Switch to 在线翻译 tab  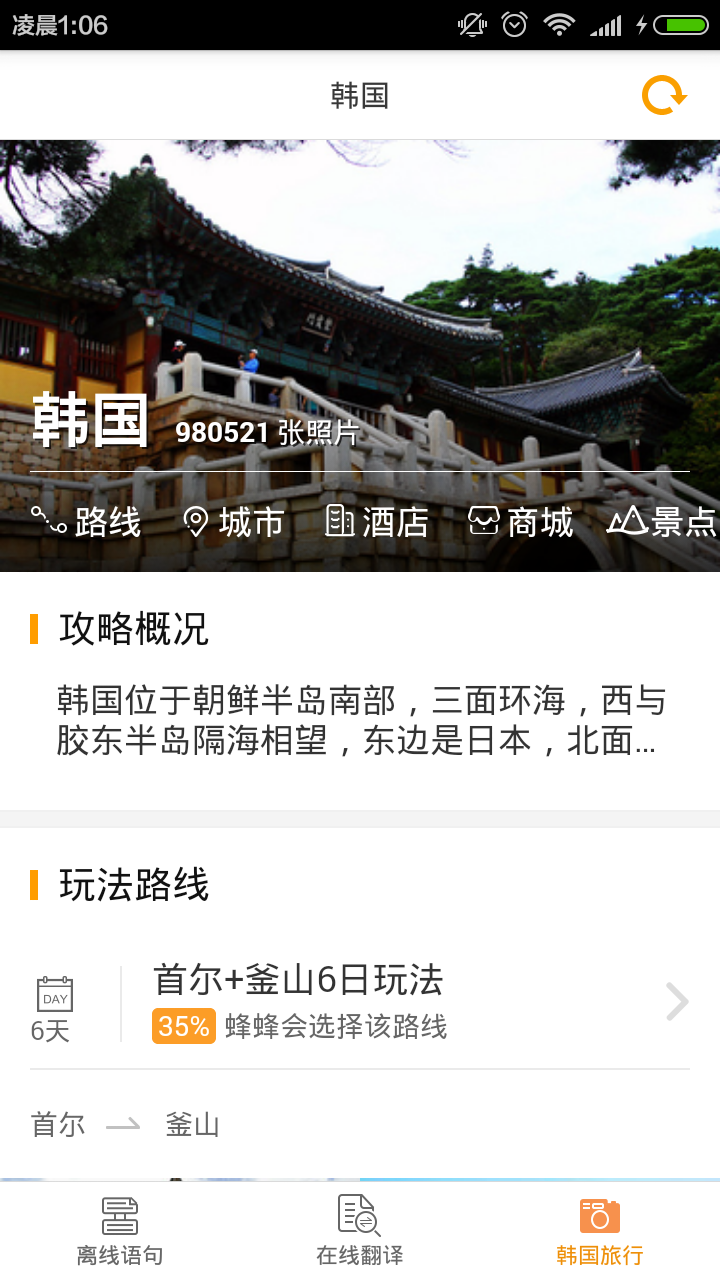click(x=360, y=1230)
